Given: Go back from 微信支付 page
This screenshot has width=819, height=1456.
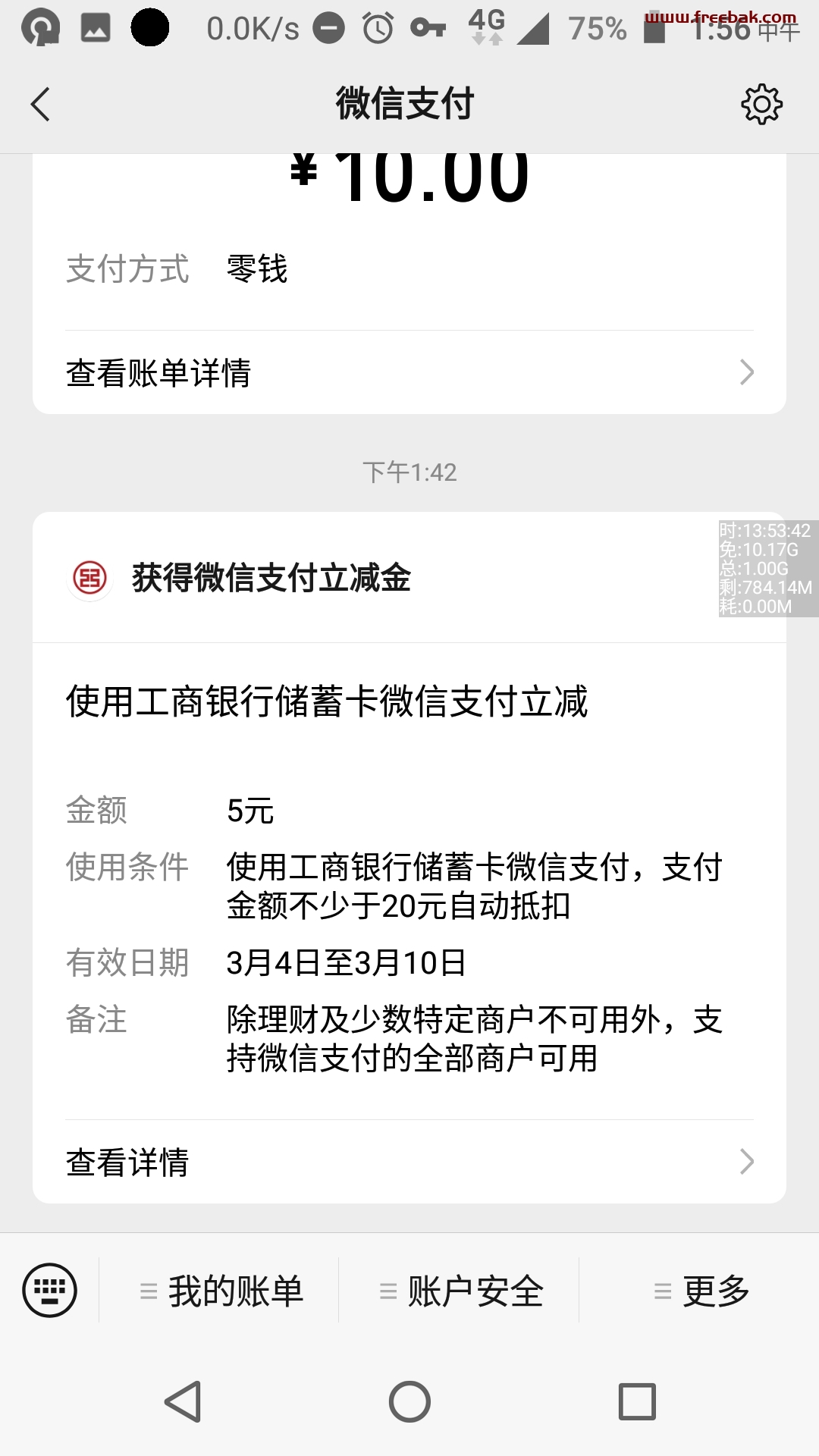Looking at the screenshot, I should [x=41, y=104].
